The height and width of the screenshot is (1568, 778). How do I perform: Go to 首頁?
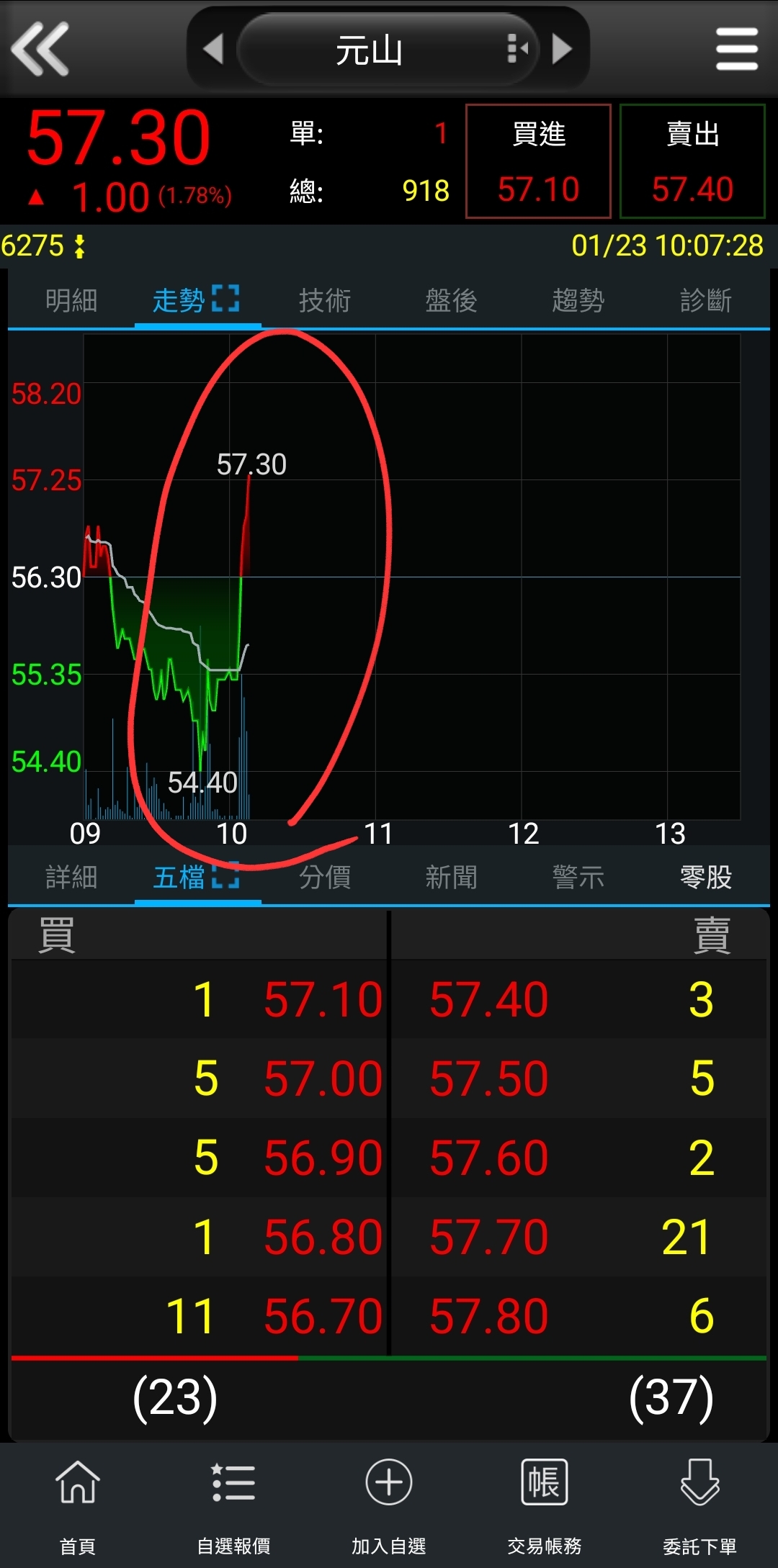78,1502
